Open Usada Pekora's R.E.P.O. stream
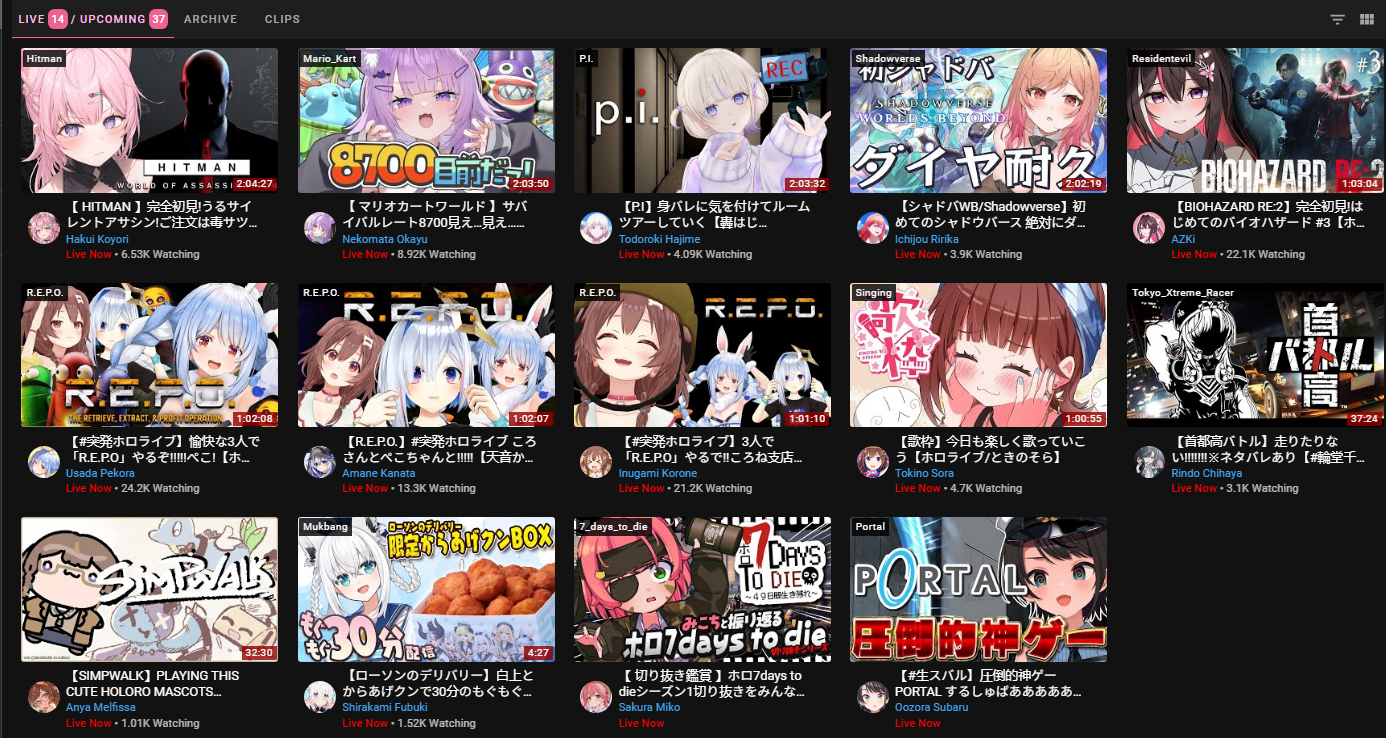Screen dimensions: 1386x738 click(x=149, y=355)
